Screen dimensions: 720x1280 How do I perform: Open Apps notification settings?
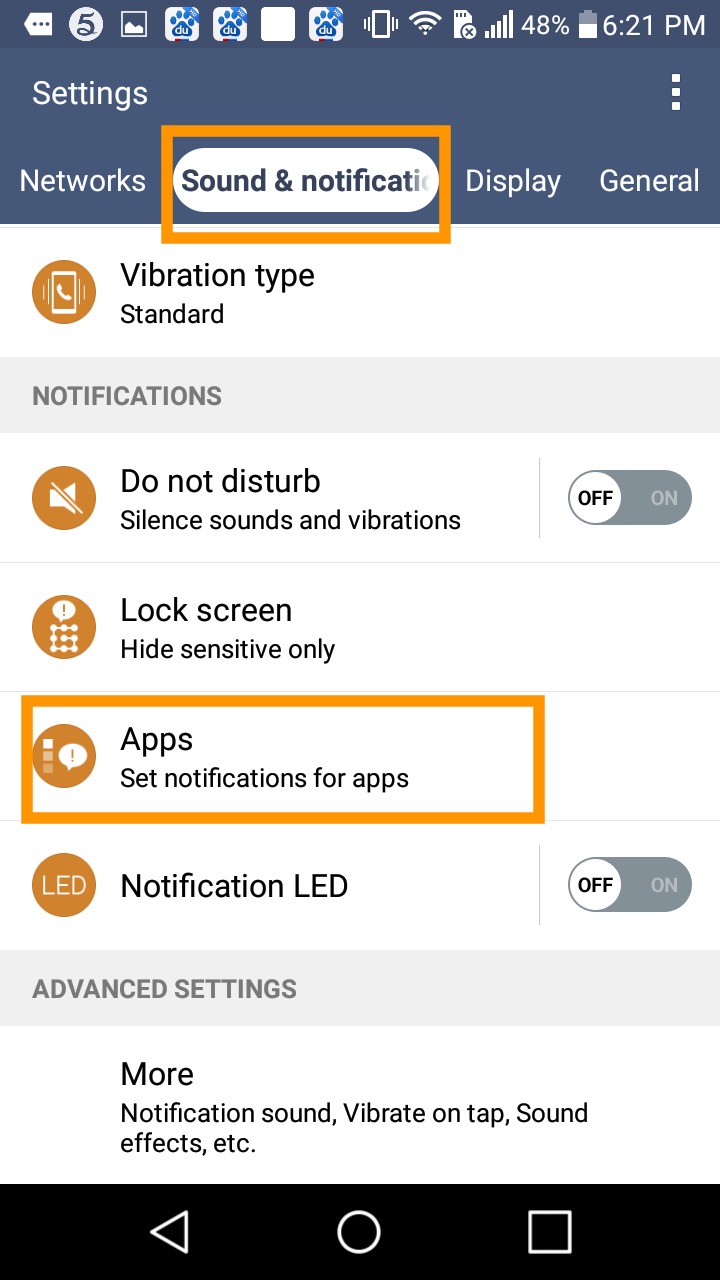click(360, 757)
